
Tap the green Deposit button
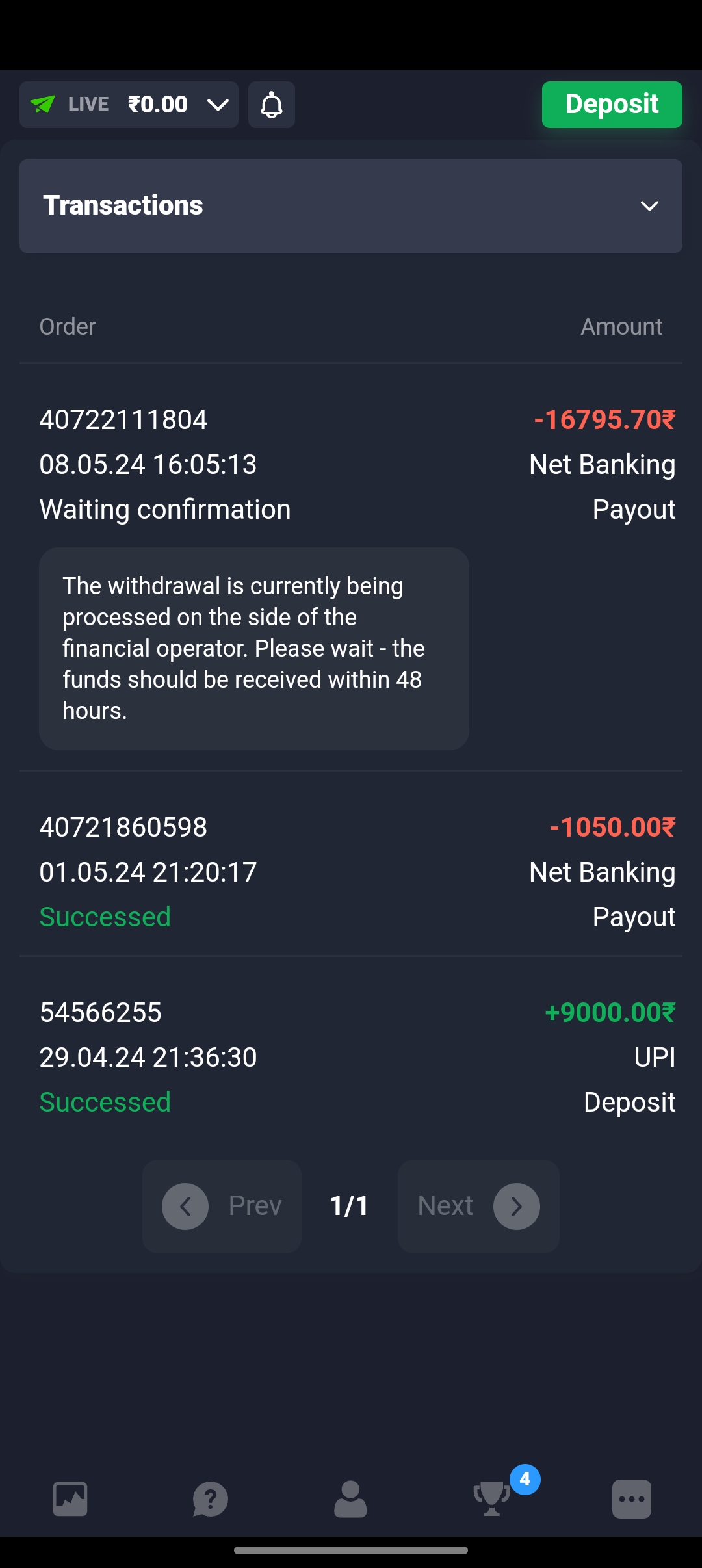click(x=612, y=105)
